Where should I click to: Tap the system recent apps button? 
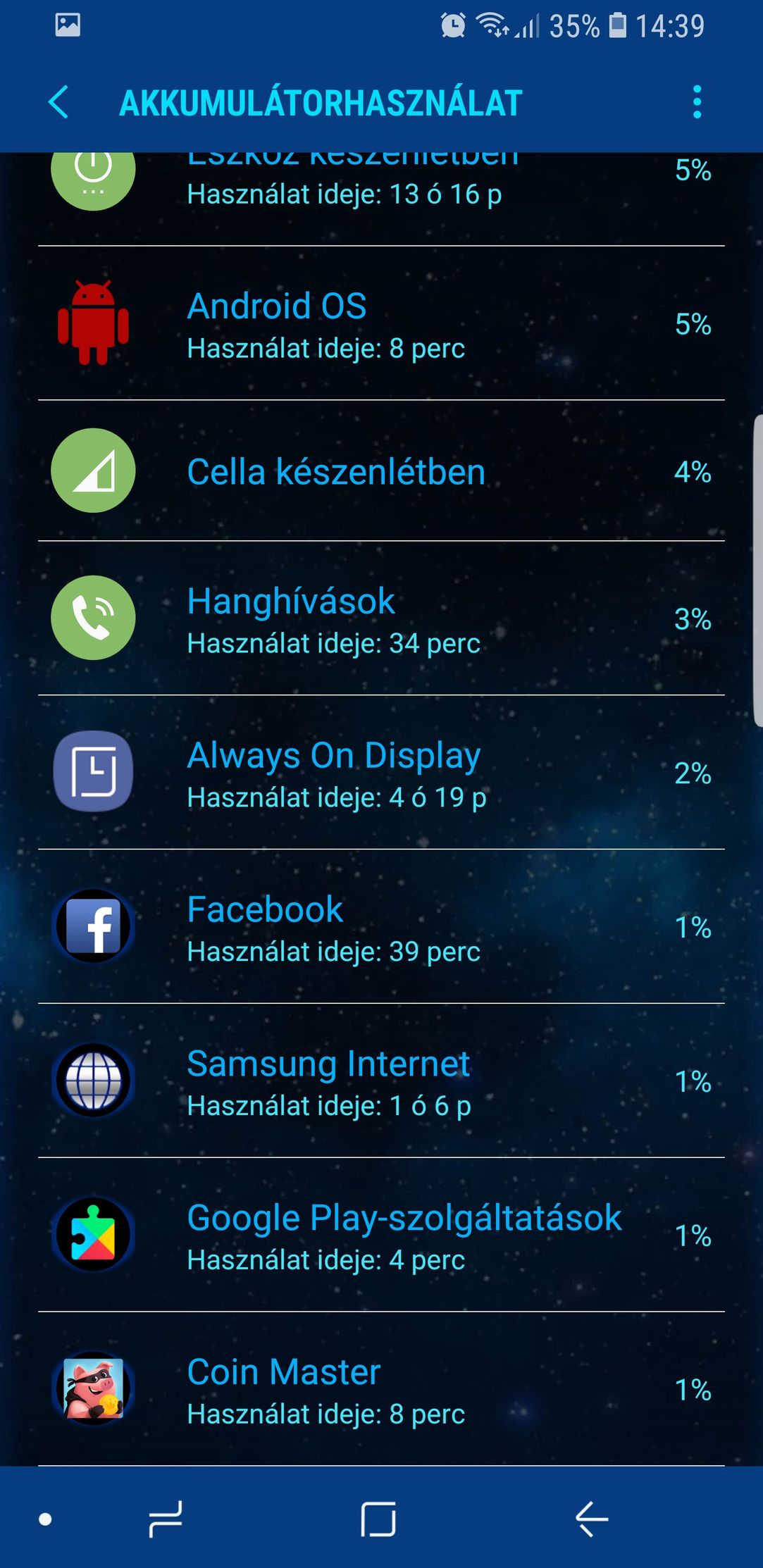[166, 1519]
